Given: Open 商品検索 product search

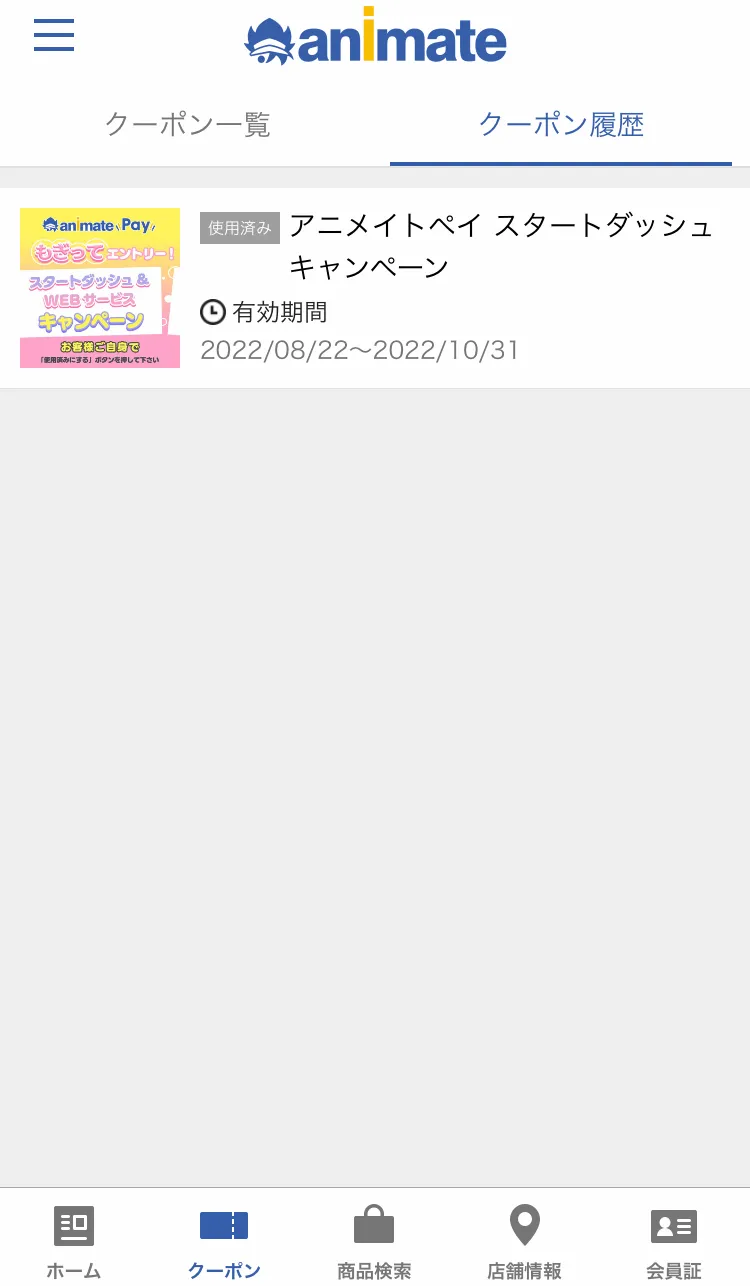Looking at the screenshot, I should pos(374,1240).
